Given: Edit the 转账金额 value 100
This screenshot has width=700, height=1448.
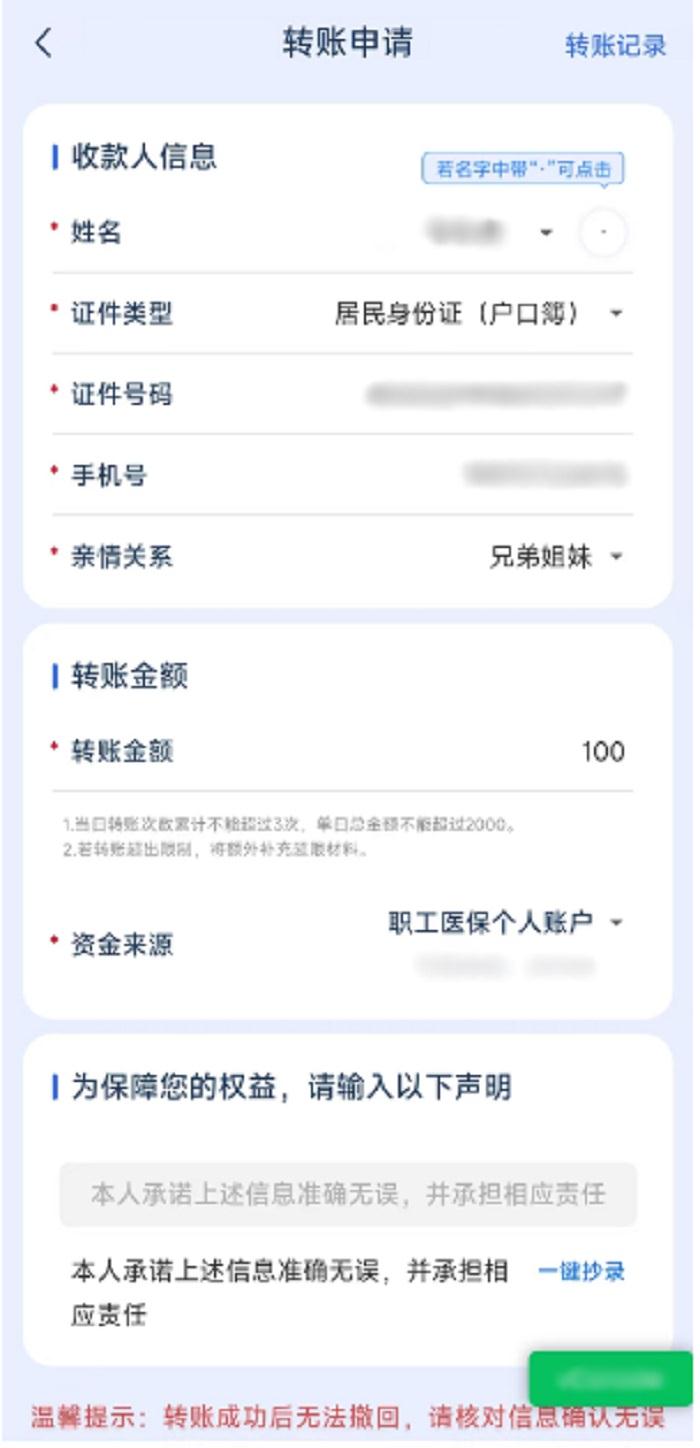Looking at the screenshot, I should pos(602,751).
